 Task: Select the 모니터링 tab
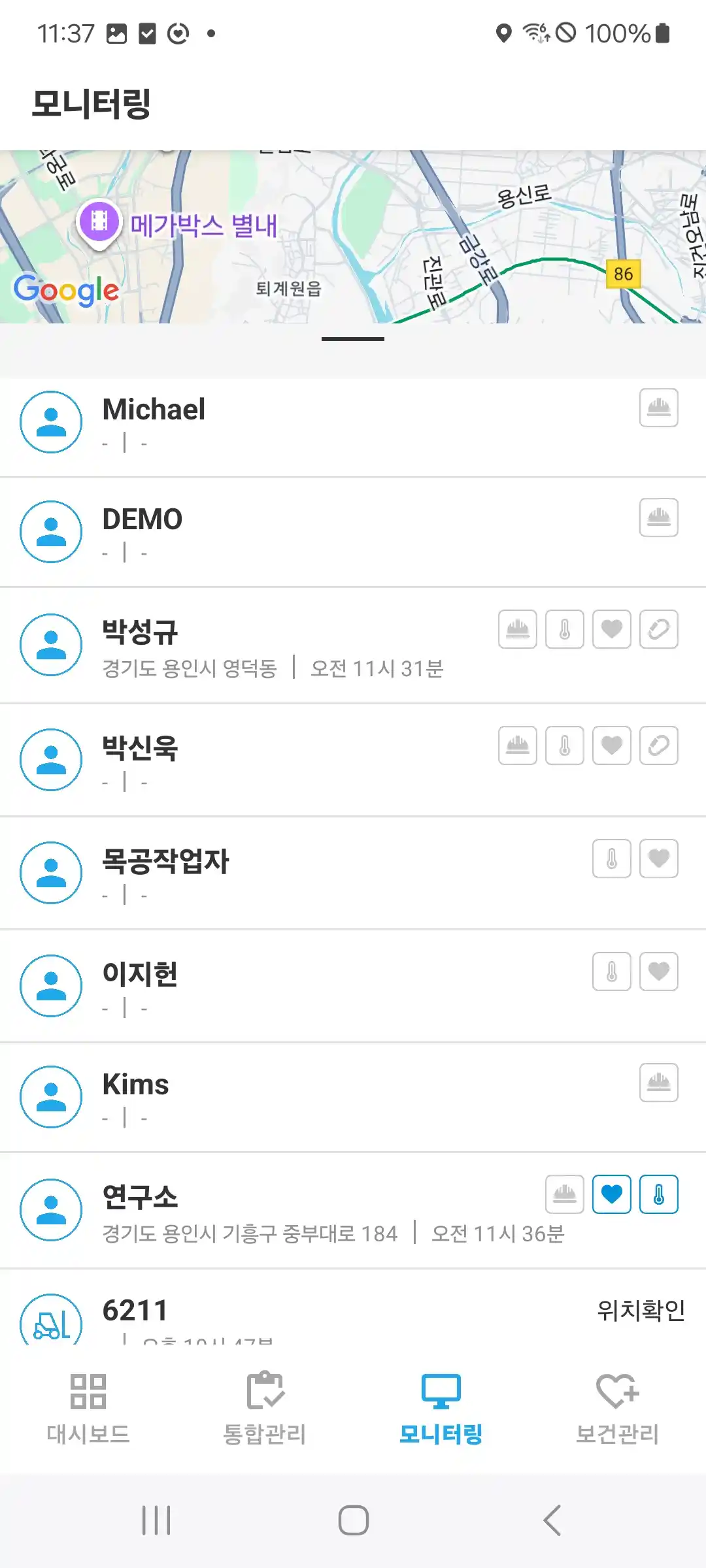[x=441, y=1409]
